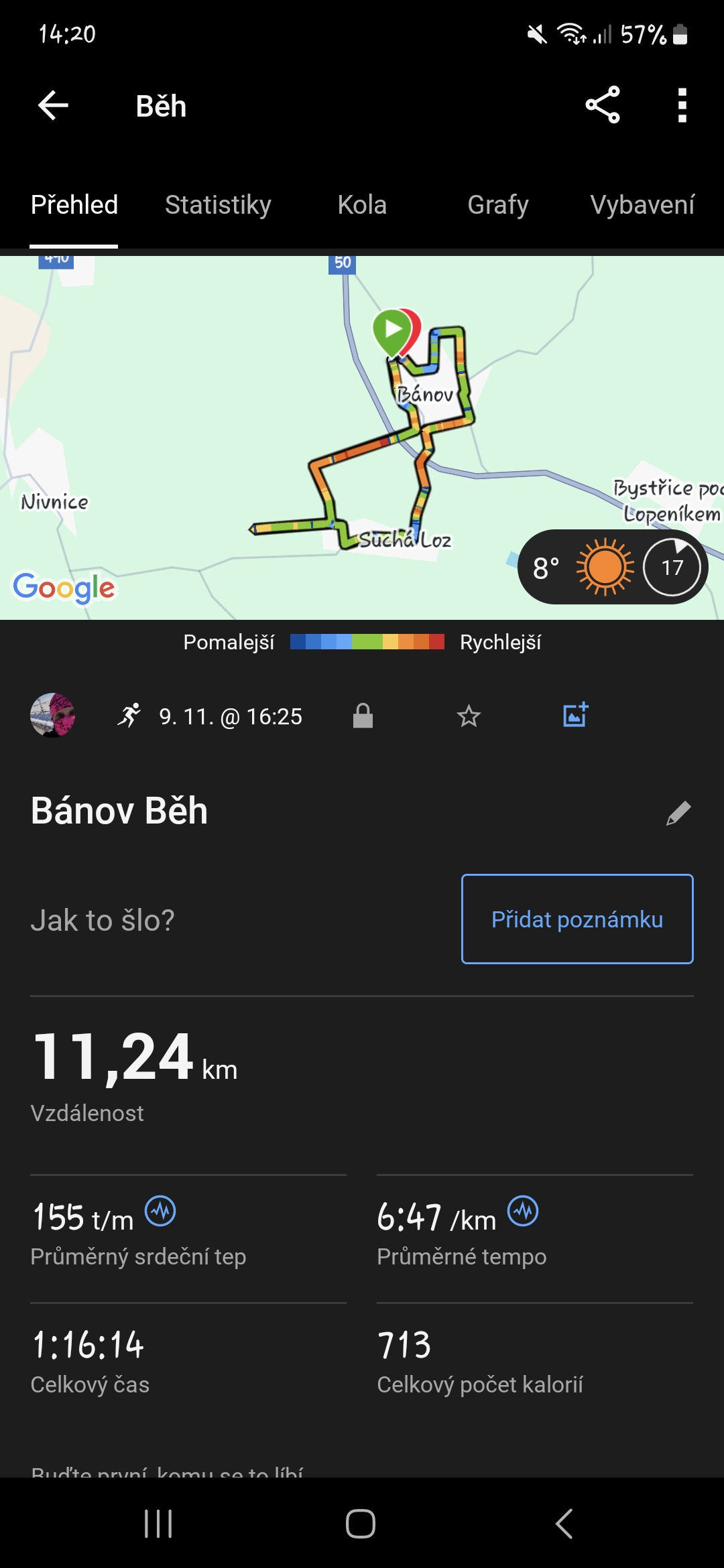724x1568 pixels.
Task: Go back from the Běh activity
Action: point(54,106)
